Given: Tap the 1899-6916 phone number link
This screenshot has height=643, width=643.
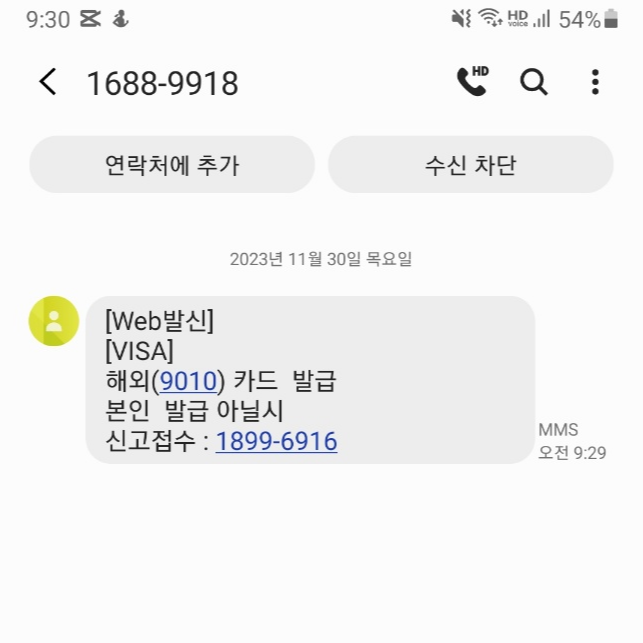Looking at the screenshot, I should pos(276,441).
